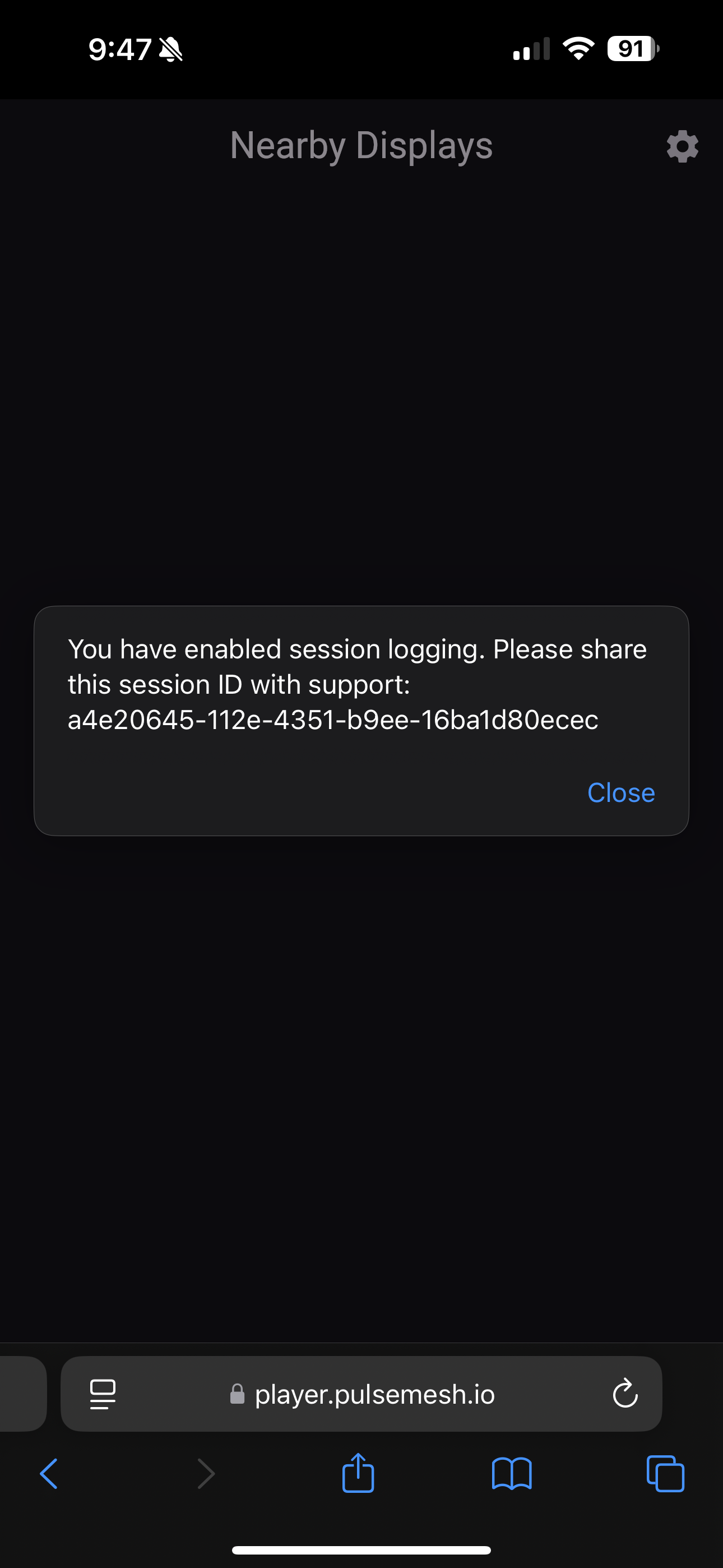Screen dimensions: 723x1568
Task: Show all open tabs
Action: (665, 1474)
